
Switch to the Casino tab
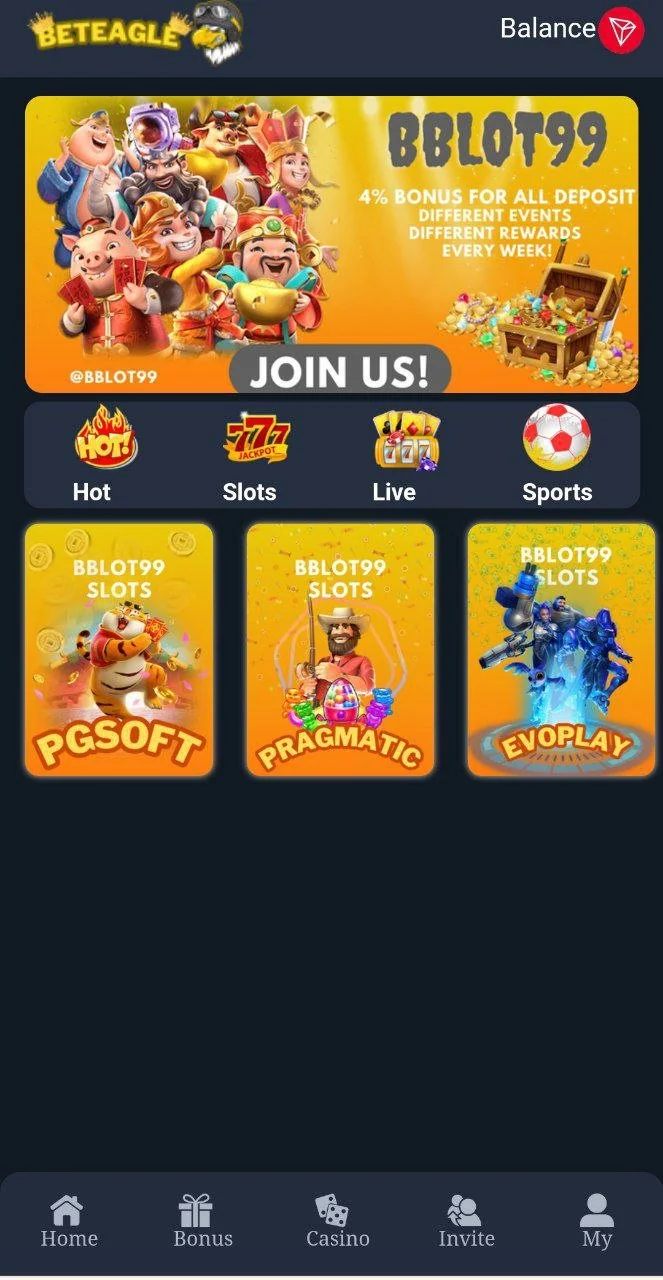coord(337,1221)
